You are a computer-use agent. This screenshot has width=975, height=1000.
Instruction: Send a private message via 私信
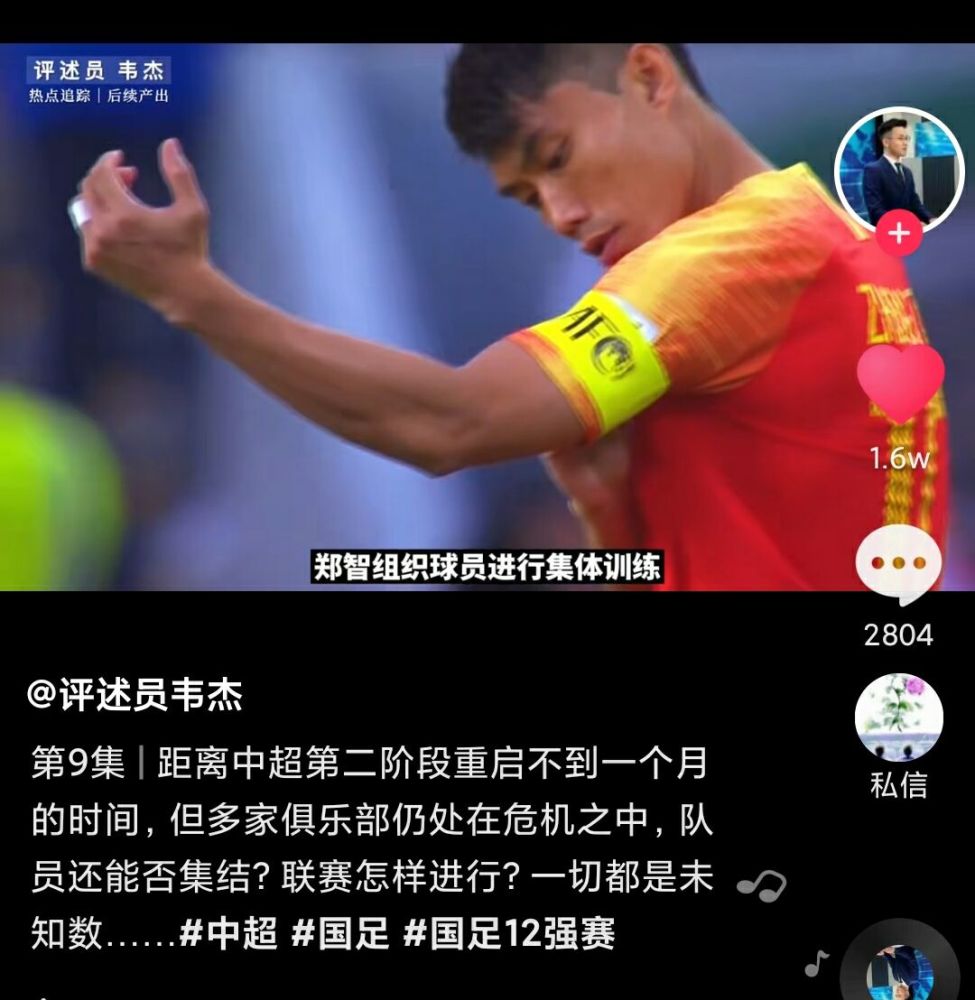click(898, 737)
